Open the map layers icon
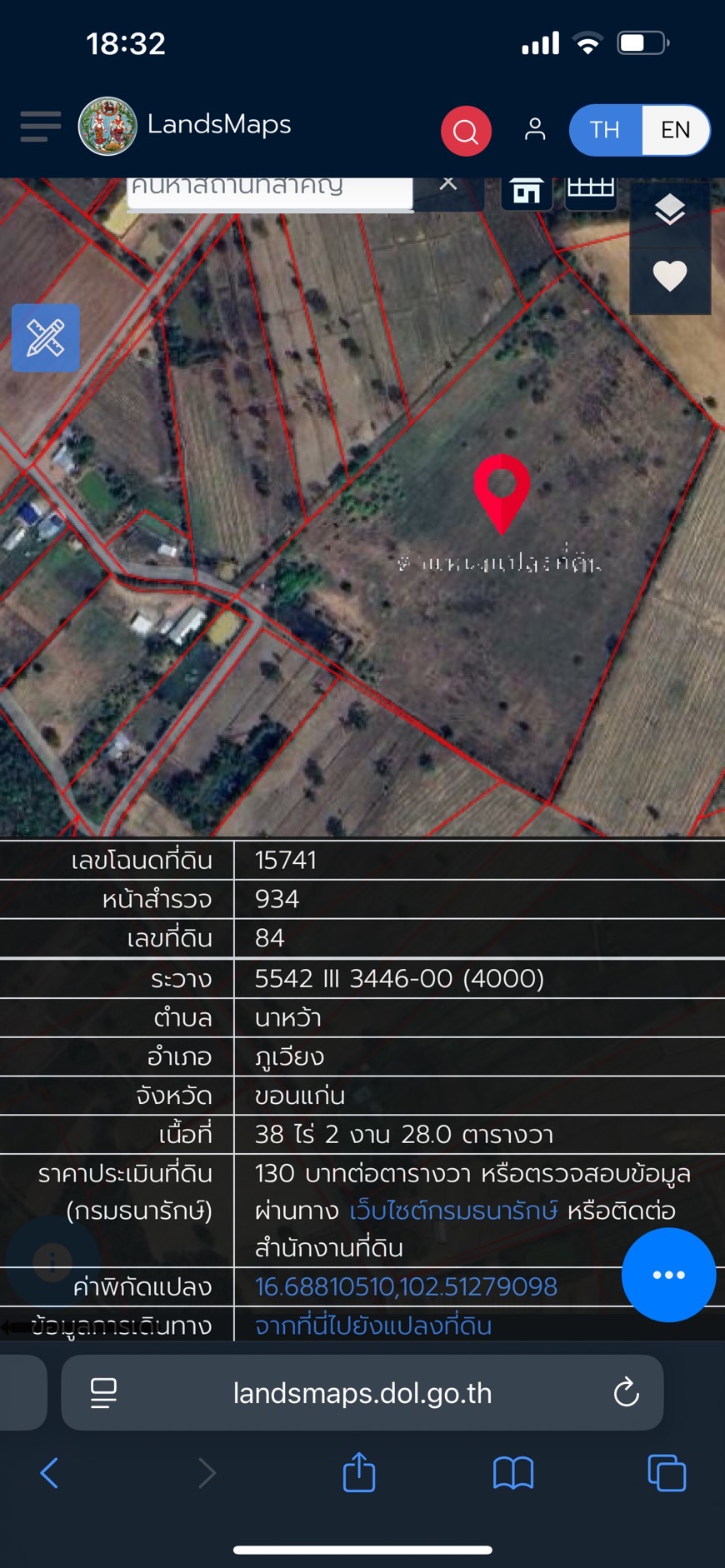This screenshot has height=1568, width=725. coord(669,211)
